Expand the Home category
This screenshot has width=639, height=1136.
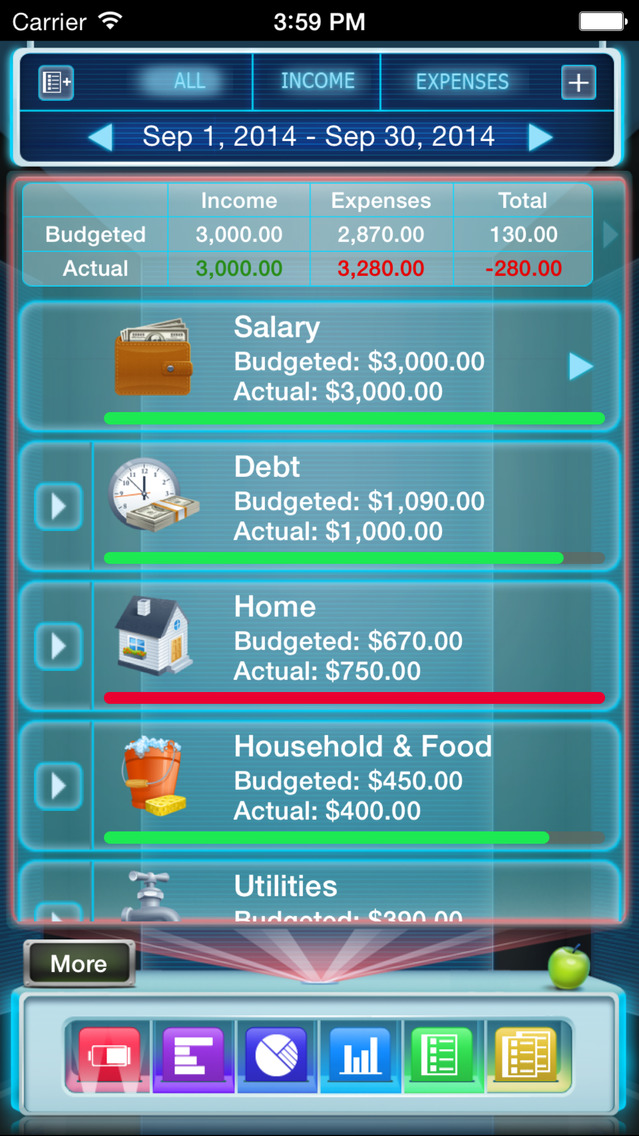(58, 646)
